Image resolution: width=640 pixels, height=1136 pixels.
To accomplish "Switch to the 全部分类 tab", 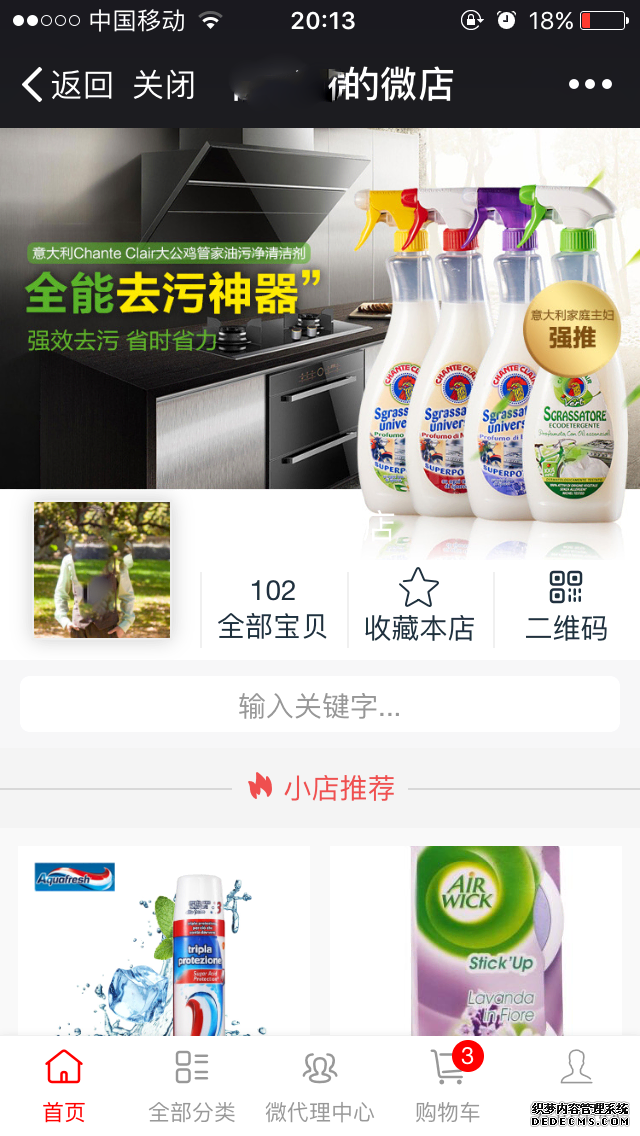I will (x=192, y=1086).
